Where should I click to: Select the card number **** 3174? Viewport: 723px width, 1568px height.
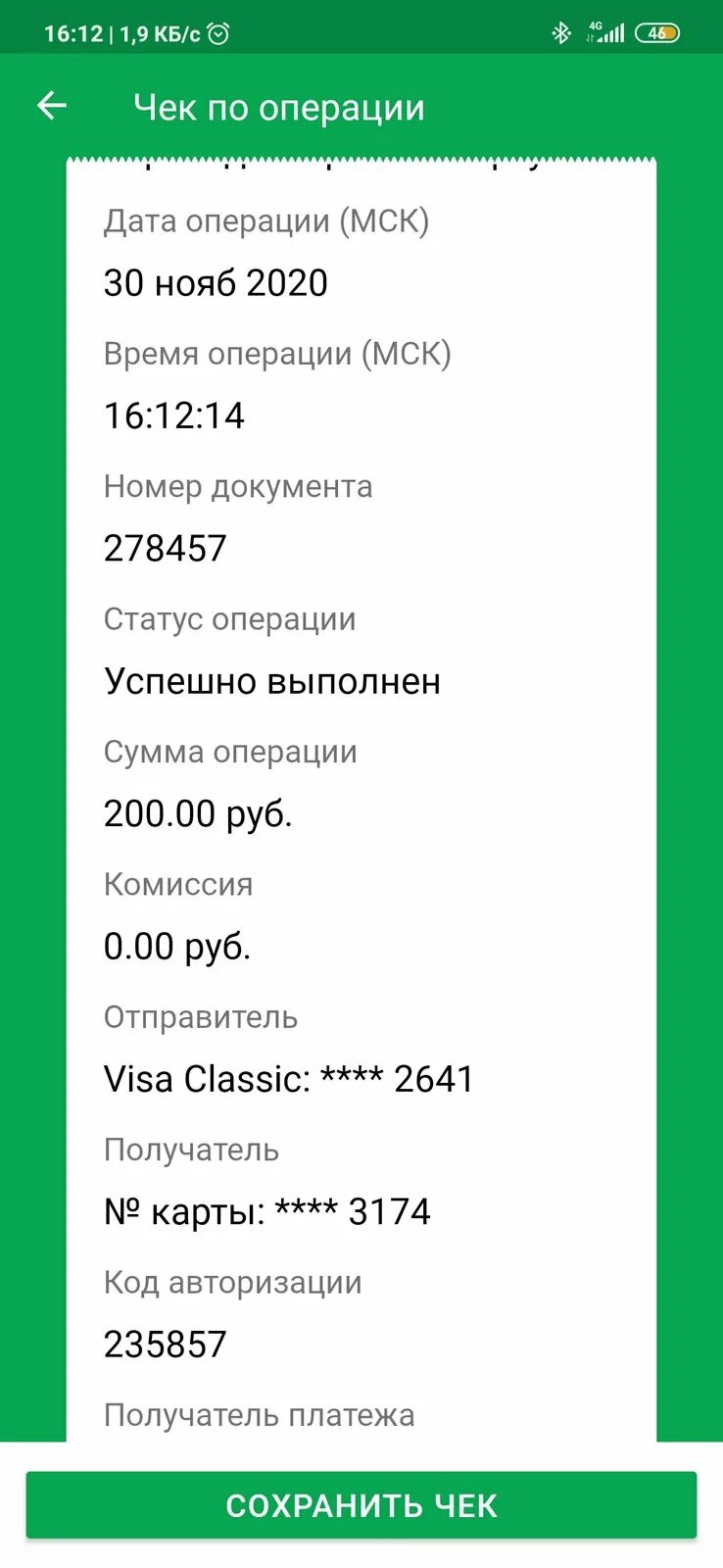[267, 1211]
